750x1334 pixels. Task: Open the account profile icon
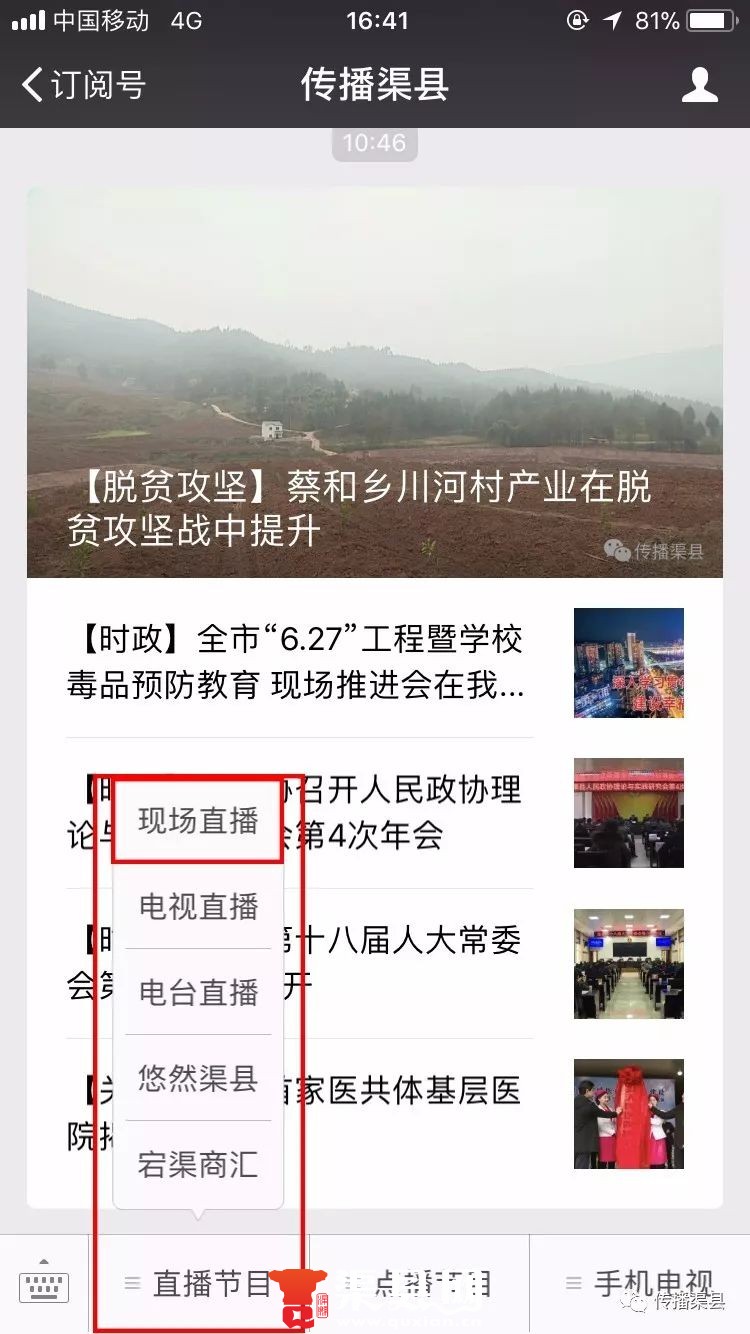[x=699, y=85]
